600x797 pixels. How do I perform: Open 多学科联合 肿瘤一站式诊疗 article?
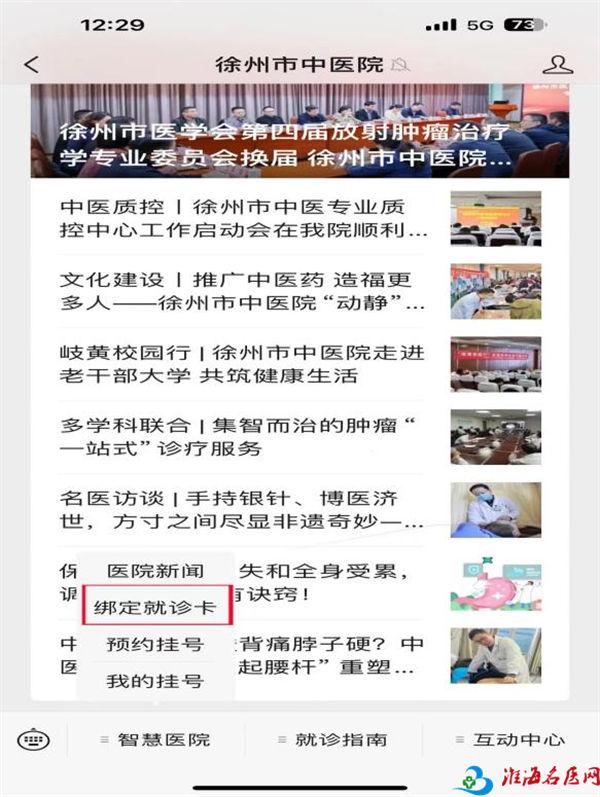click(x=244, y=437)
